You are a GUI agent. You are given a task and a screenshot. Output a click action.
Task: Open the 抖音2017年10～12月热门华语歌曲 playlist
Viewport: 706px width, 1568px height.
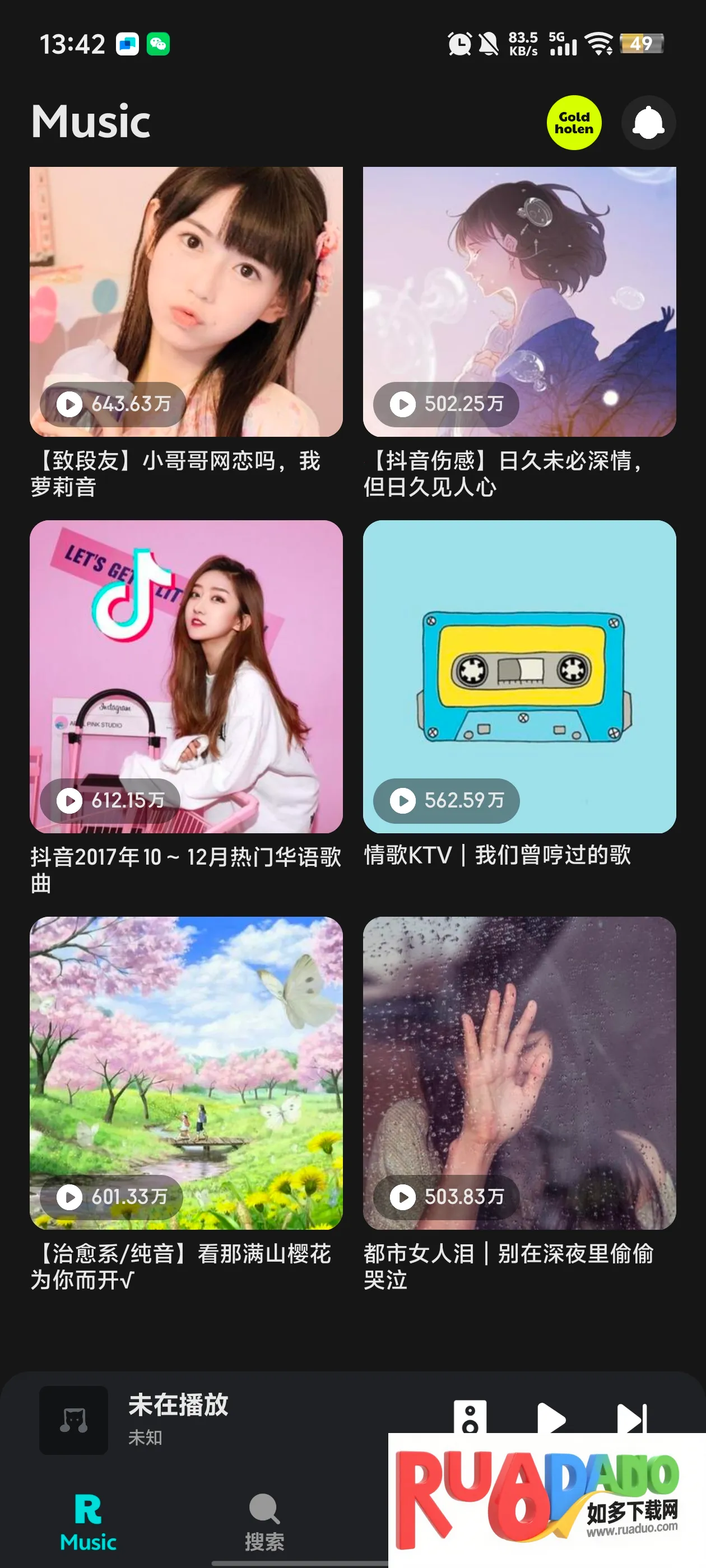coord(186,676)
